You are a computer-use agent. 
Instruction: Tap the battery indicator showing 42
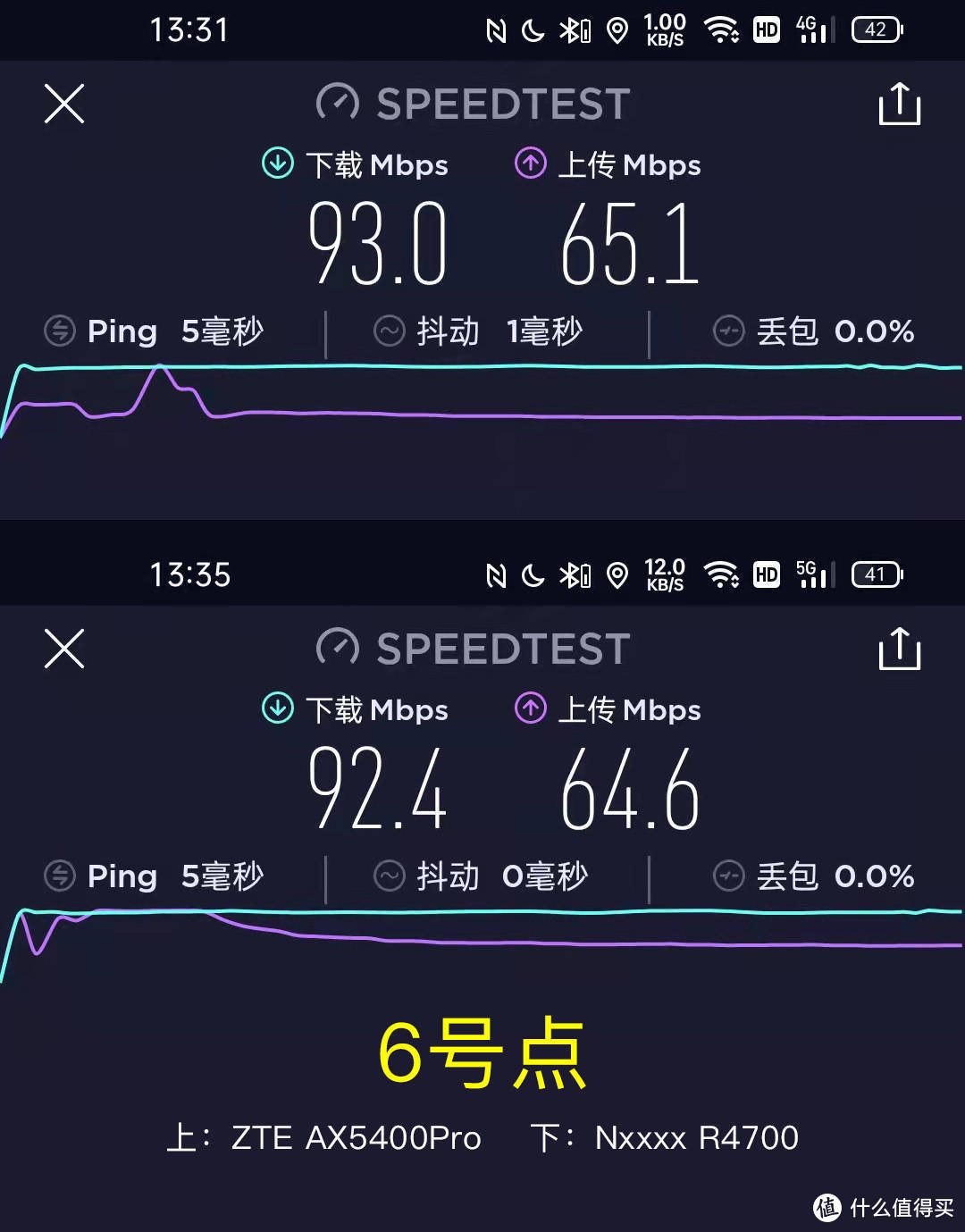(x=877, y=29)
